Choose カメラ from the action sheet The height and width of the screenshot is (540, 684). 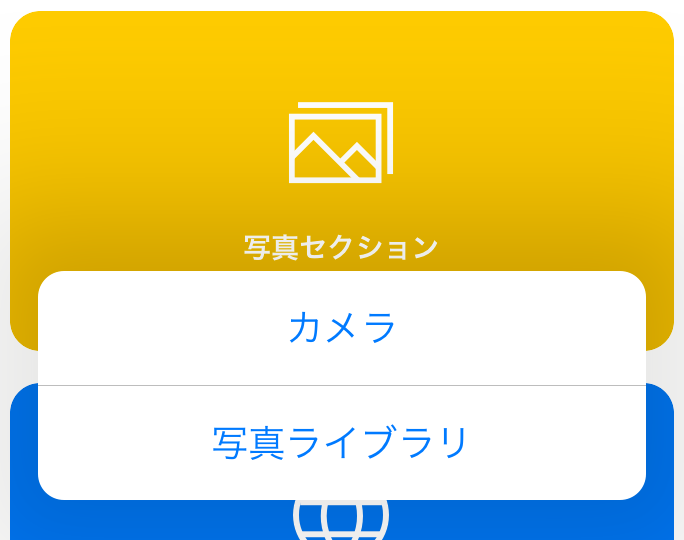click(342, 328)
